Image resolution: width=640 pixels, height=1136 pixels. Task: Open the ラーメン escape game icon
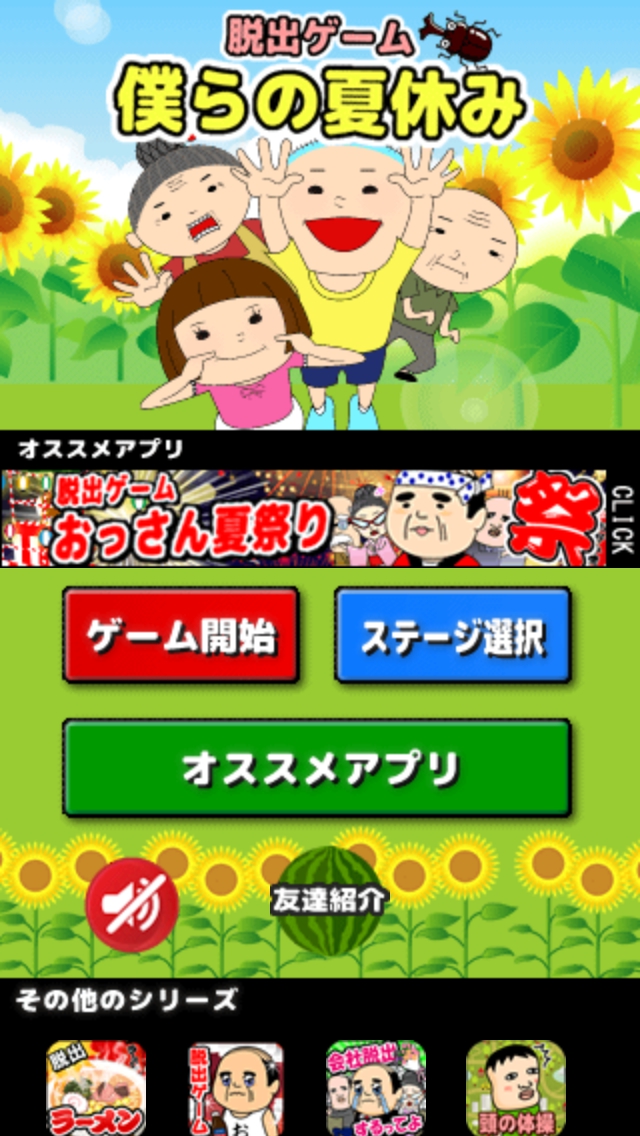96,1090
